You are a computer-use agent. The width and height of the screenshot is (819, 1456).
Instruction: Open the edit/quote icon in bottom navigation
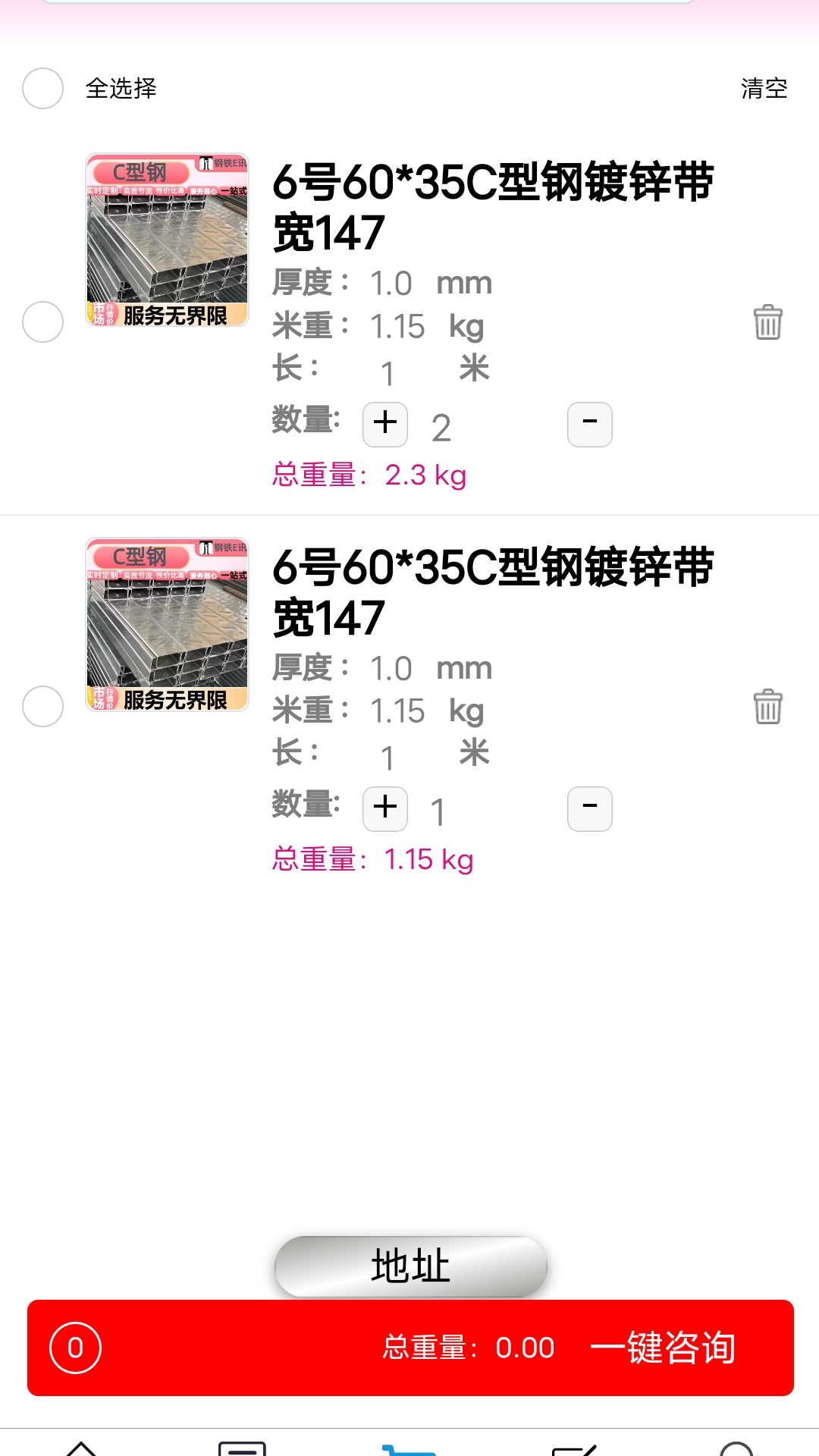click(x=573, y=1441)
